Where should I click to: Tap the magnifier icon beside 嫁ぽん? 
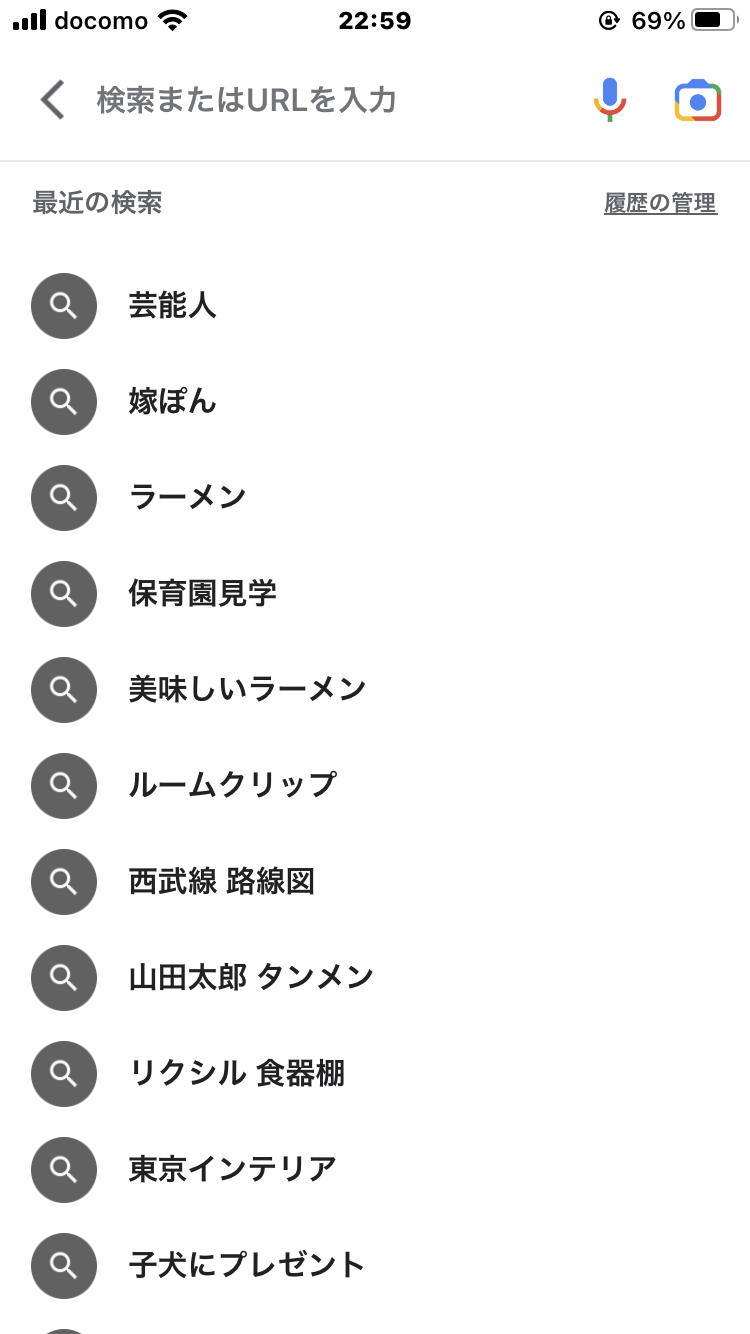tap(63, 402)
